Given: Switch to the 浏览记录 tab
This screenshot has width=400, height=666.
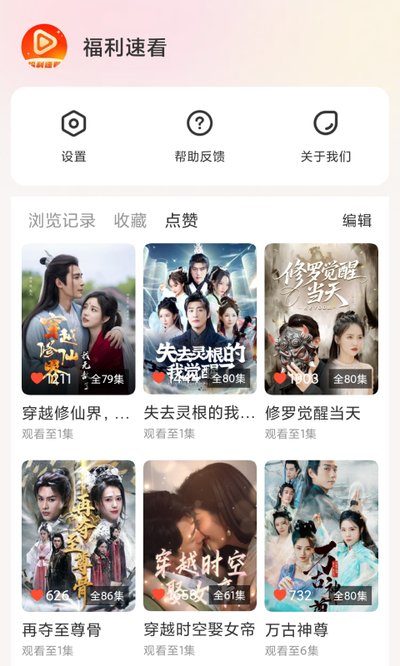Looking at the screenshot, I should pos(62,221).
